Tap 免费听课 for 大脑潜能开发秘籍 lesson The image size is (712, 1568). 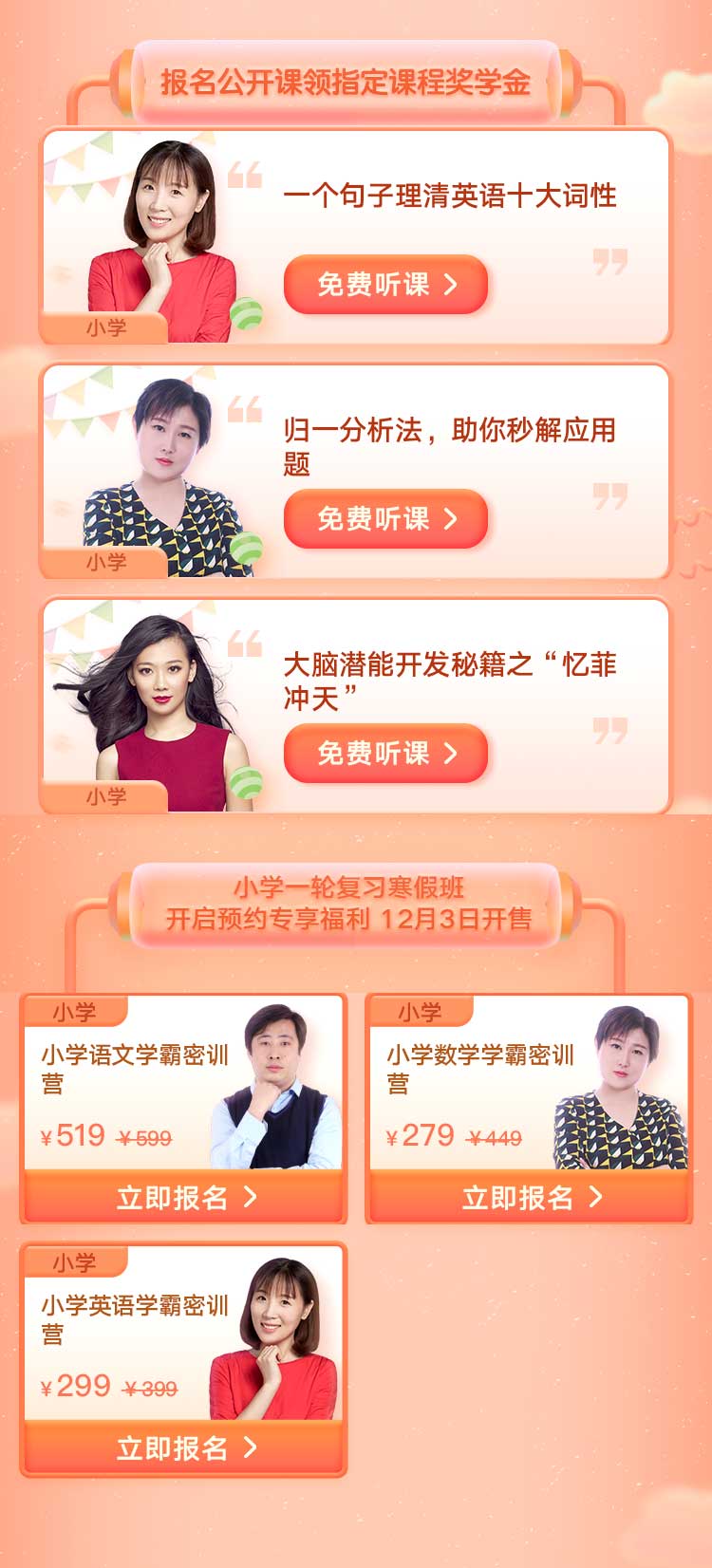pyautogui.click(x=385, y=753)
